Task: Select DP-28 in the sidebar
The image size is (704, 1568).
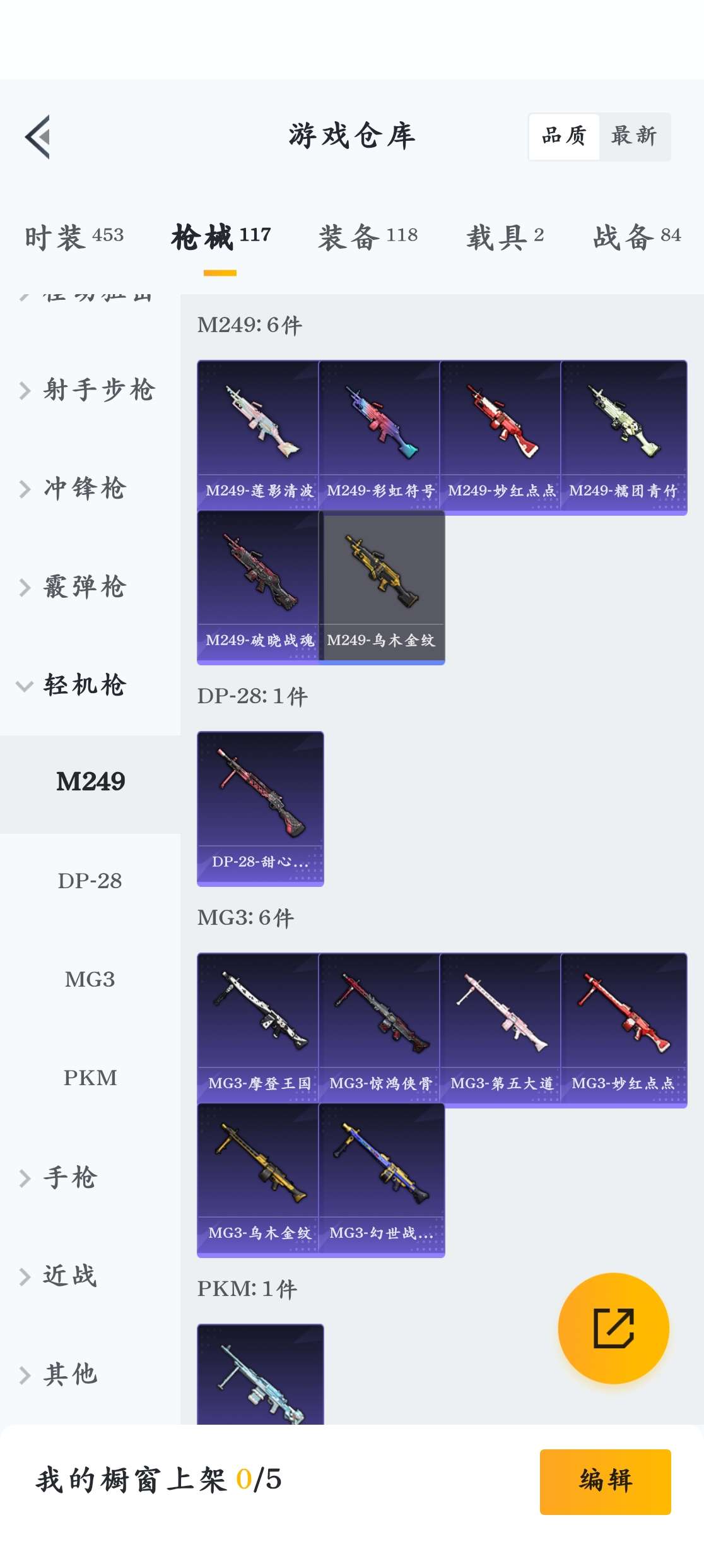Action: pyautogui.click(x=90, y=881)
